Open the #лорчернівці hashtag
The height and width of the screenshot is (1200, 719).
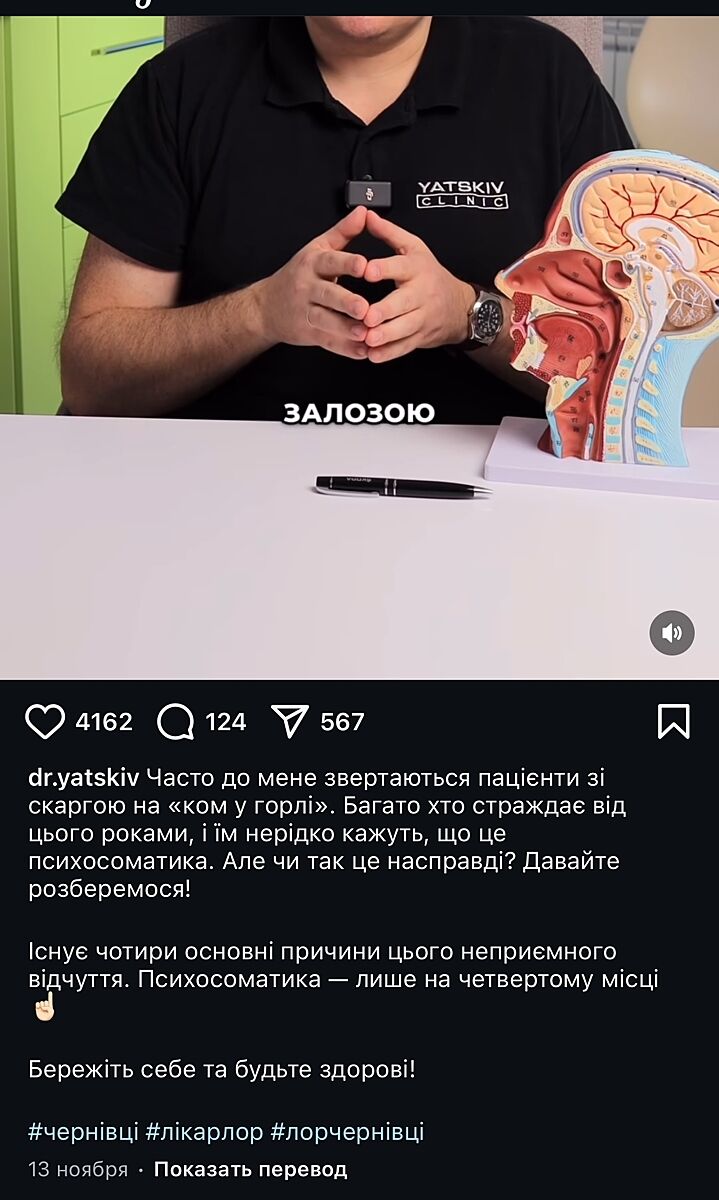point(347,1131)
